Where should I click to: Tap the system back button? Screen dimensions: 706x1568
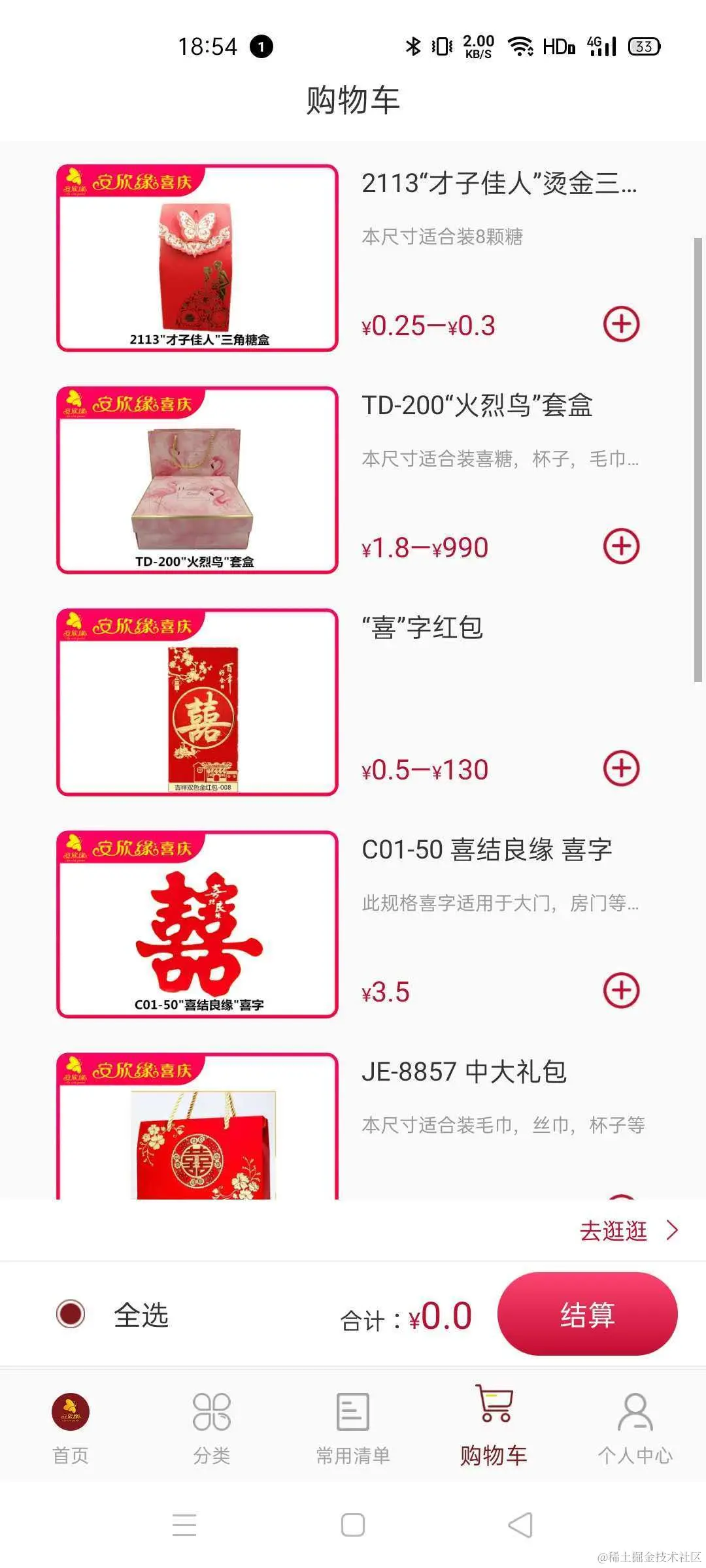(x=520, y=1525)
